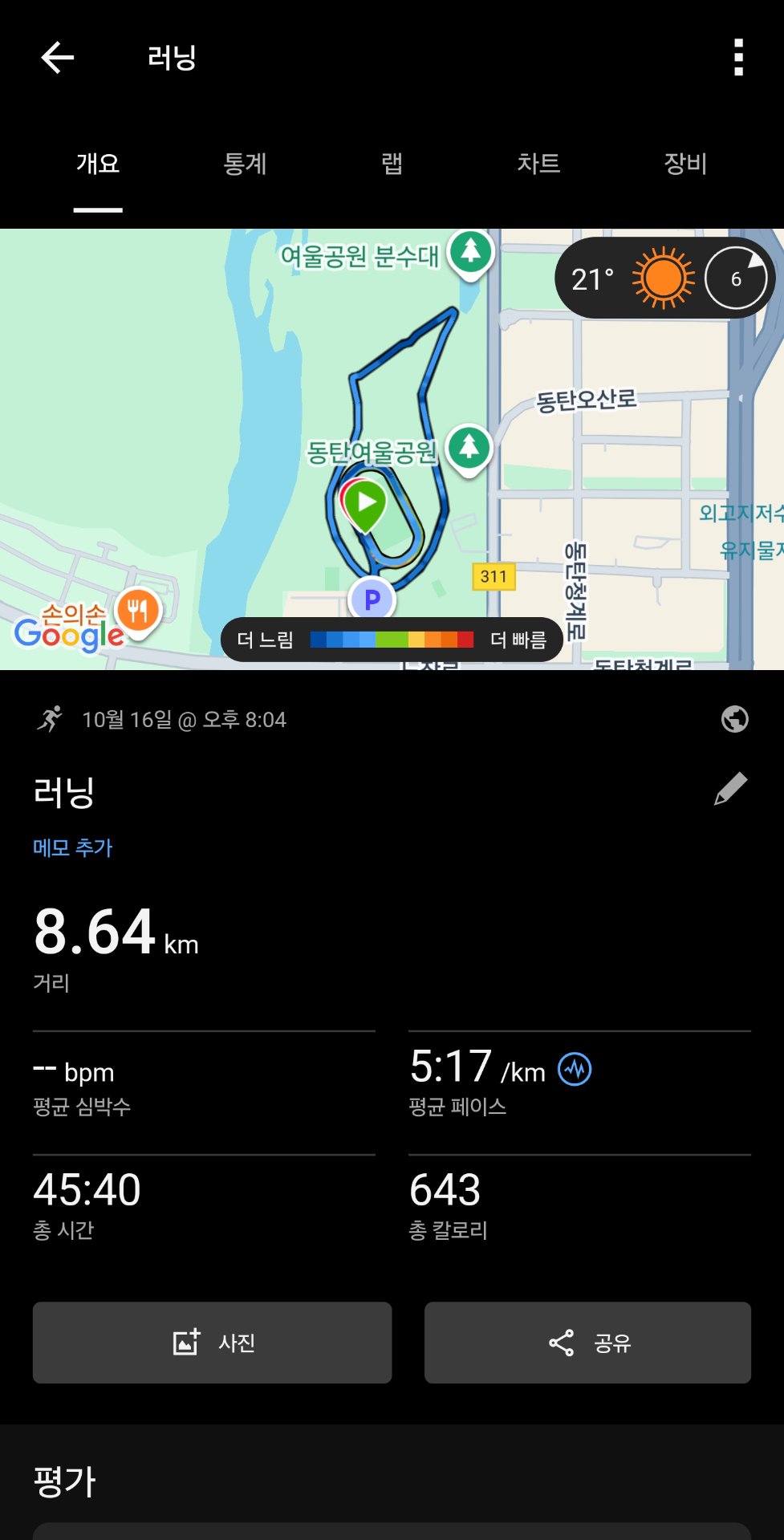
Task: Select the running activity type icon
Action: 51,720
